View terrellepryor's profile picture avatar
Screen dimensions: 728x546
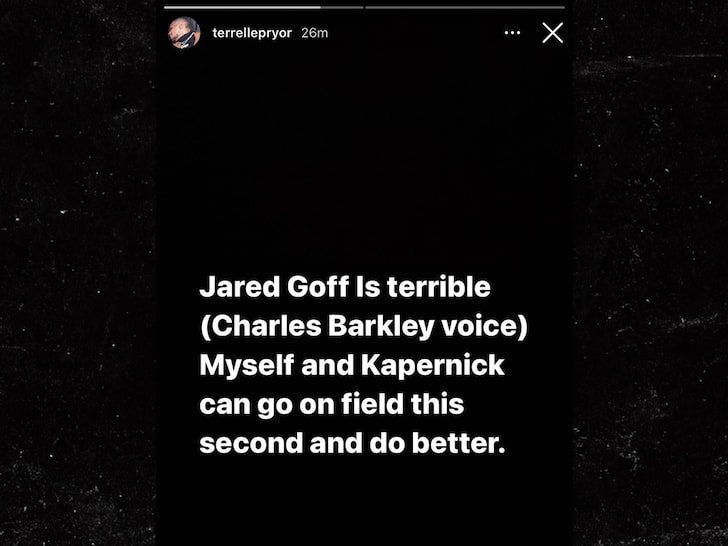(x=184, y=32)
